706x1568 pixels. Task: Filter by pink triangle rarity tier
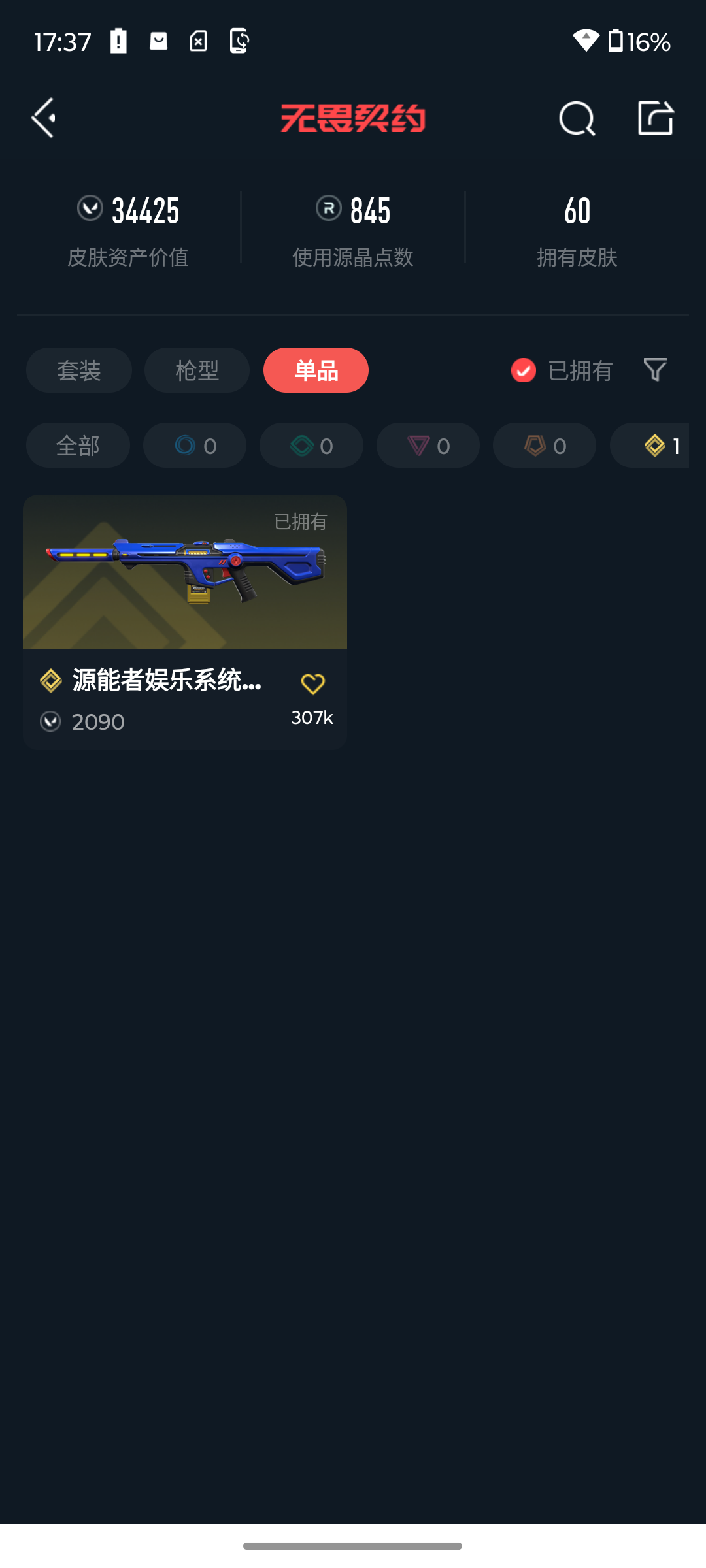pyautogui.click(x=428, y=446)
